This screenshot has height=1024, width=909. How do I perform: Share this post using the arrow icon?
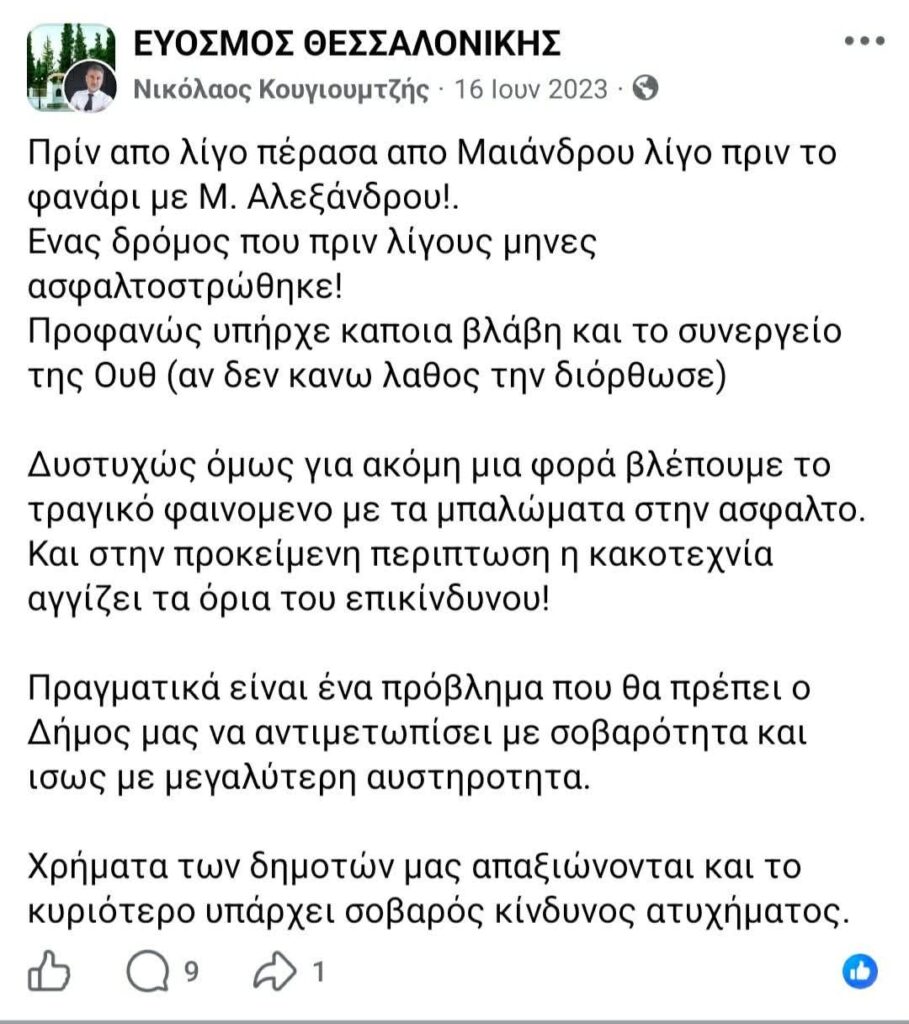289,971
